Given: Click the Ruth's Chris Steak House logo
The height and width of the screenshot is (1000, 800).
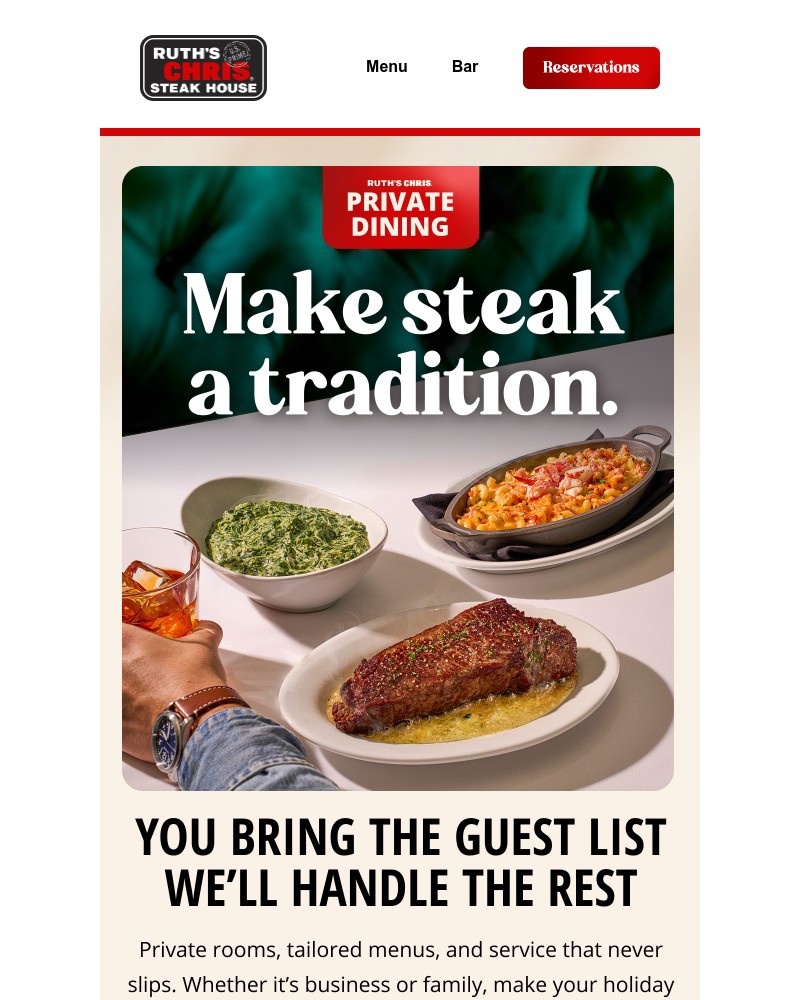Looking at the screenshot, I should pos(203,67).
